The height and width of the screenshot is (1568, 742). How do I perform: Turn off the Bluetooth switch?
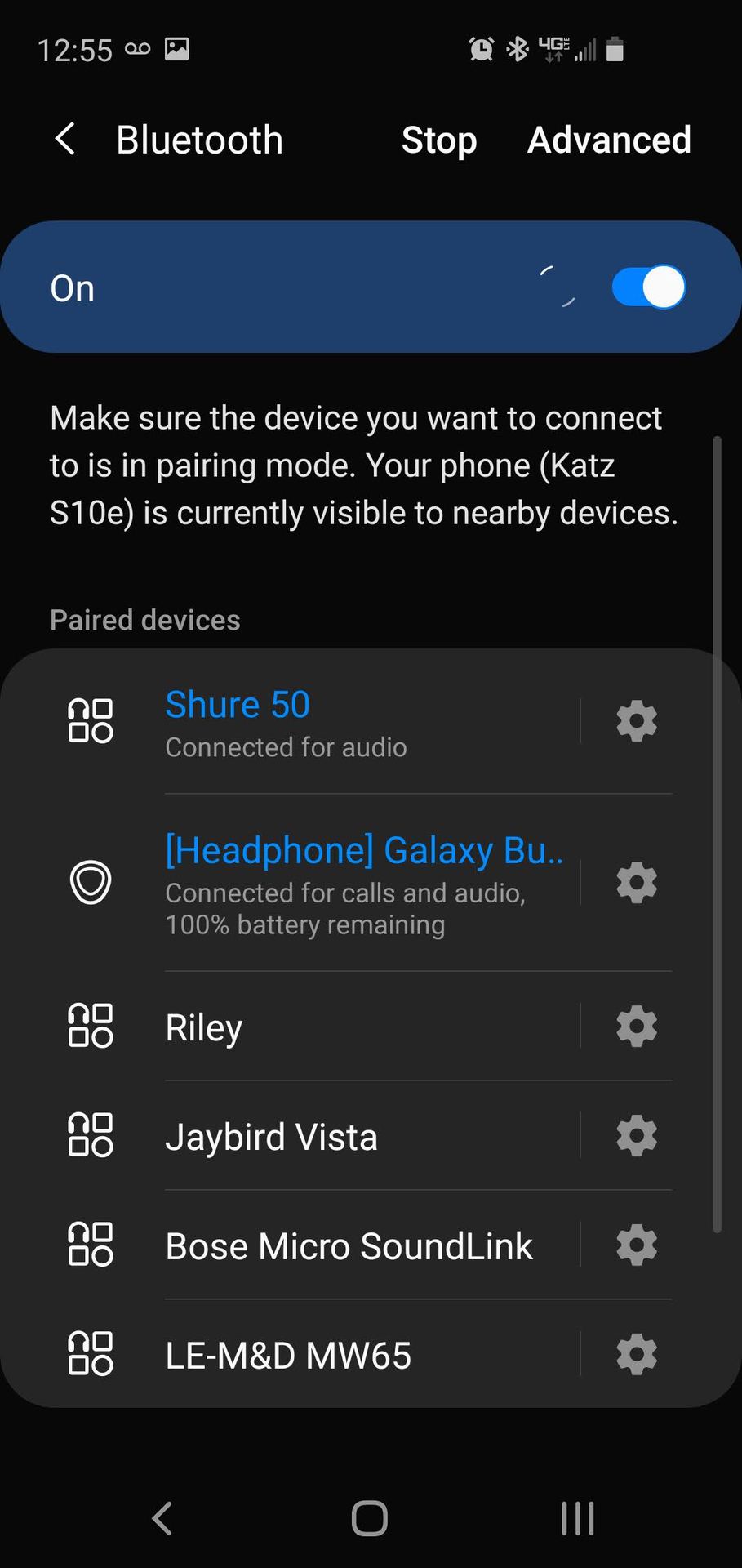pyautogui.click(x=648, y=287)
